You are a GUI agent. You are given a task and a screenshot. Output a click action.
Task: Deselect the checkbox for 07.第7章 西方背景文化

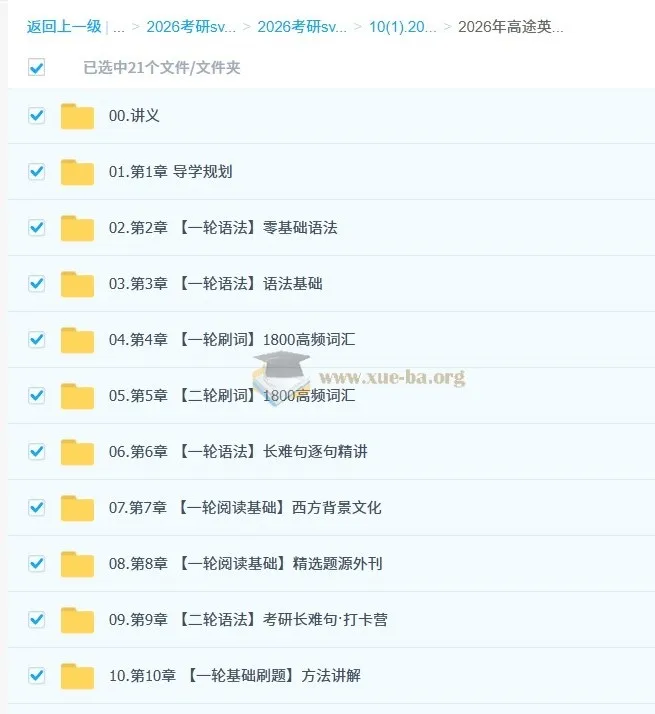click(37, 508)
